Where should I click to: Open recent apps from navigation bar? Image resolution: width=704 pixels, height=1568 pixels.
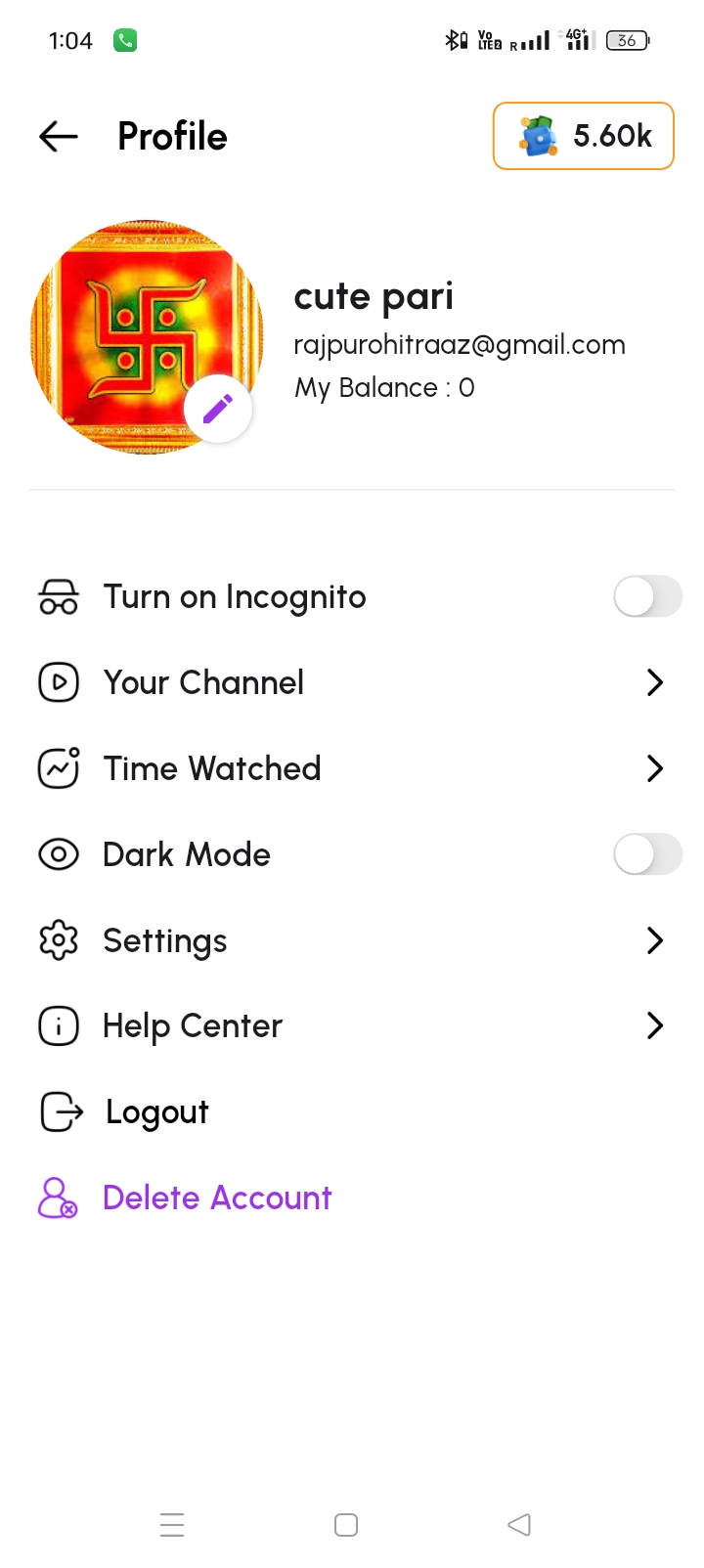pyautogui.click(x=172, y=1525)
